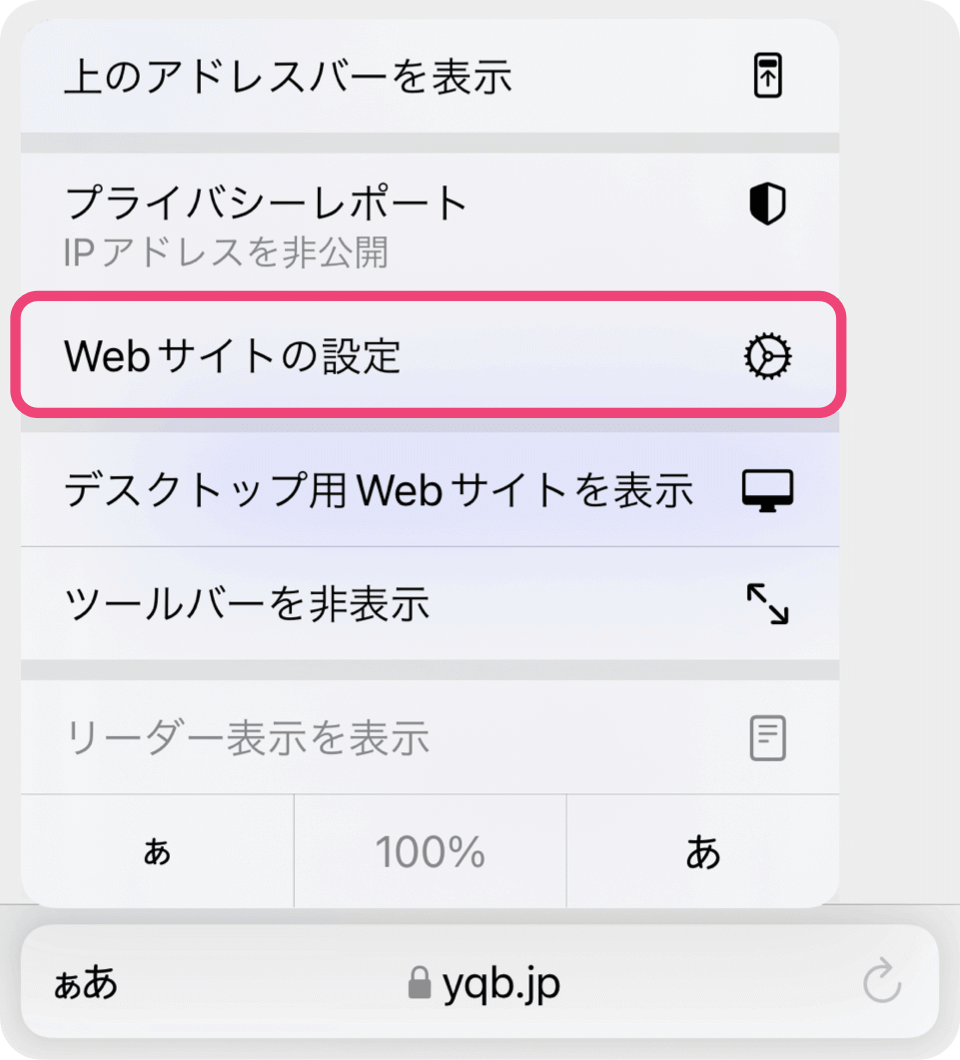
Task: Tap the yqb.jp address field
Action: [484, 984]
